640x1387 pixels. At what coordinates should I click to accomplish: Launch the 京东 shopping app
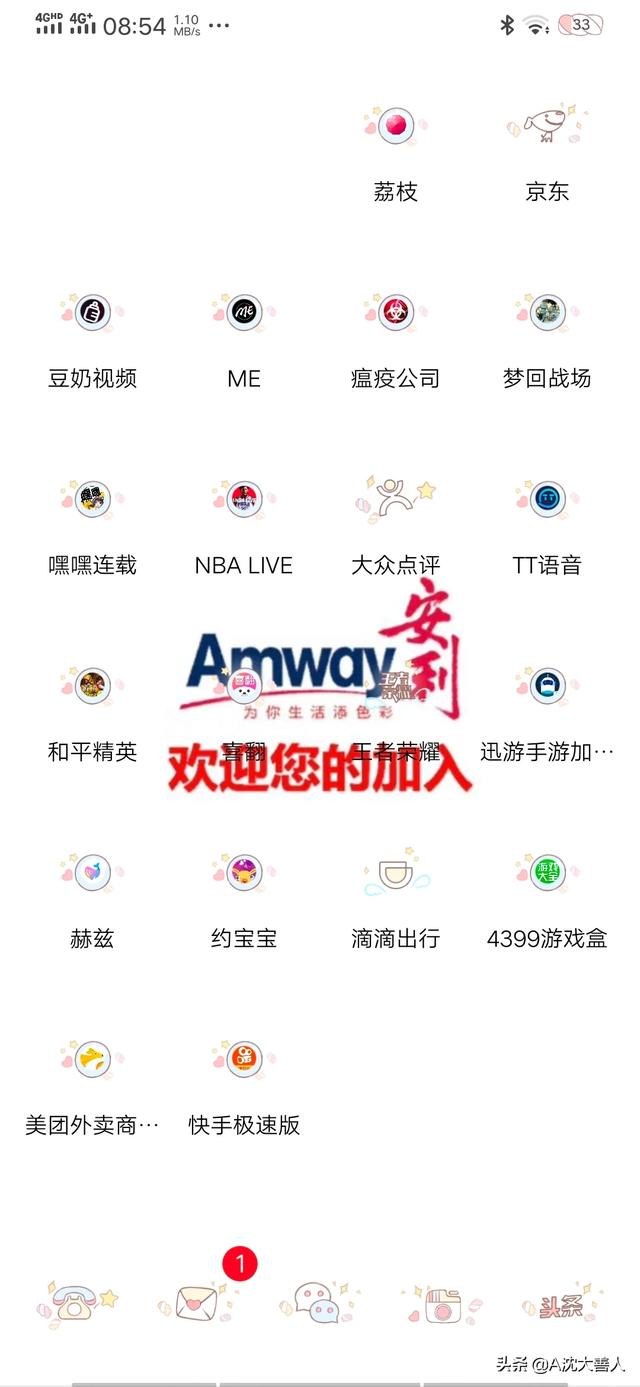547,126
